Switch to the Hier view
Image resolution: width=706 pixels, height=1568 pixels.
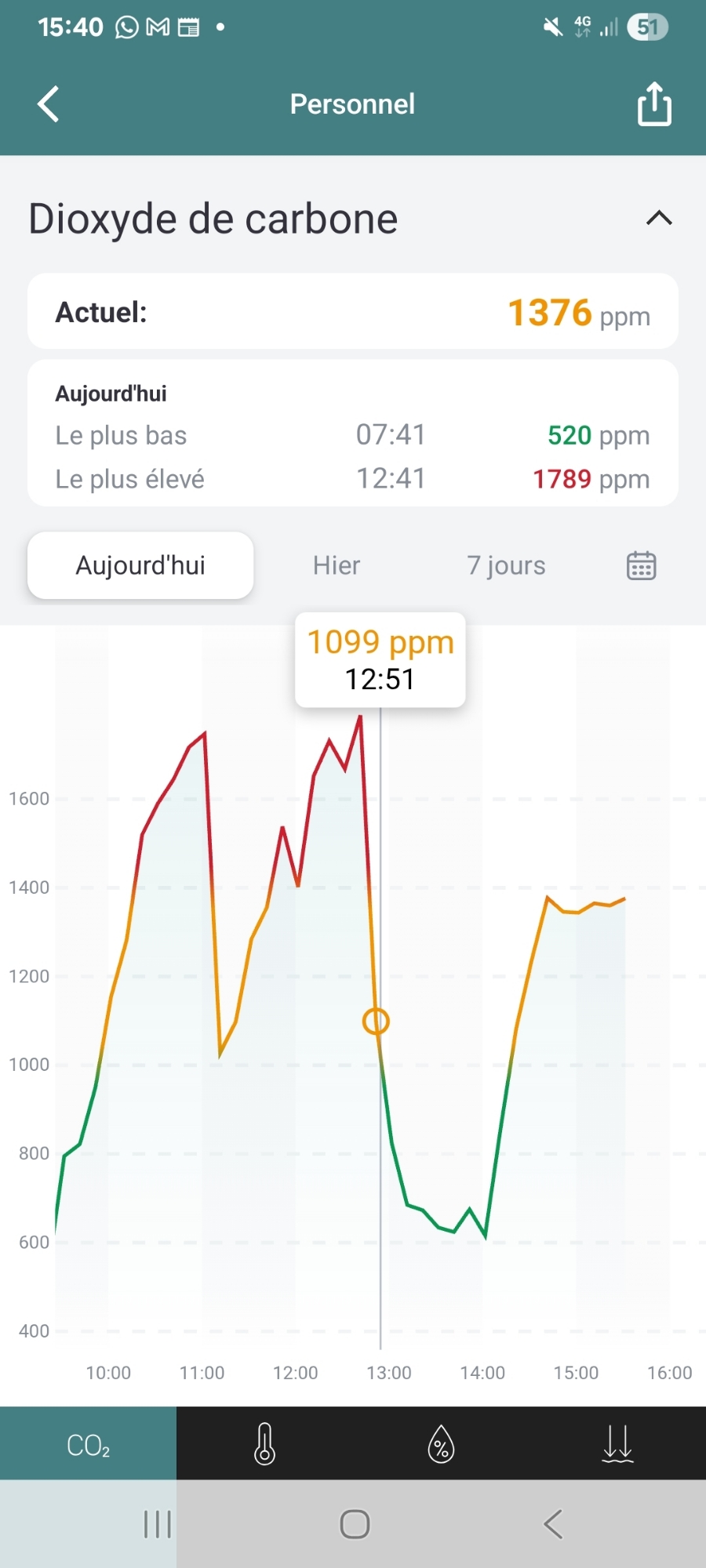click(x=337, y=565)
